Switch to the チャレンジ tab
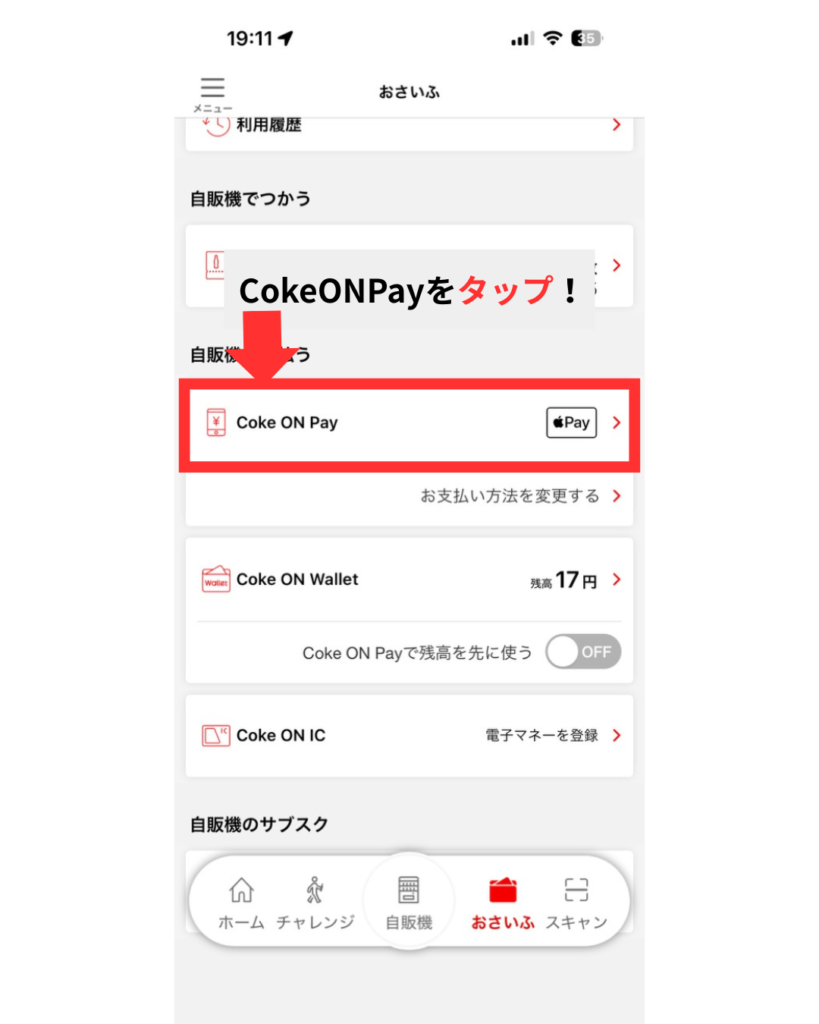 [315, 904]
